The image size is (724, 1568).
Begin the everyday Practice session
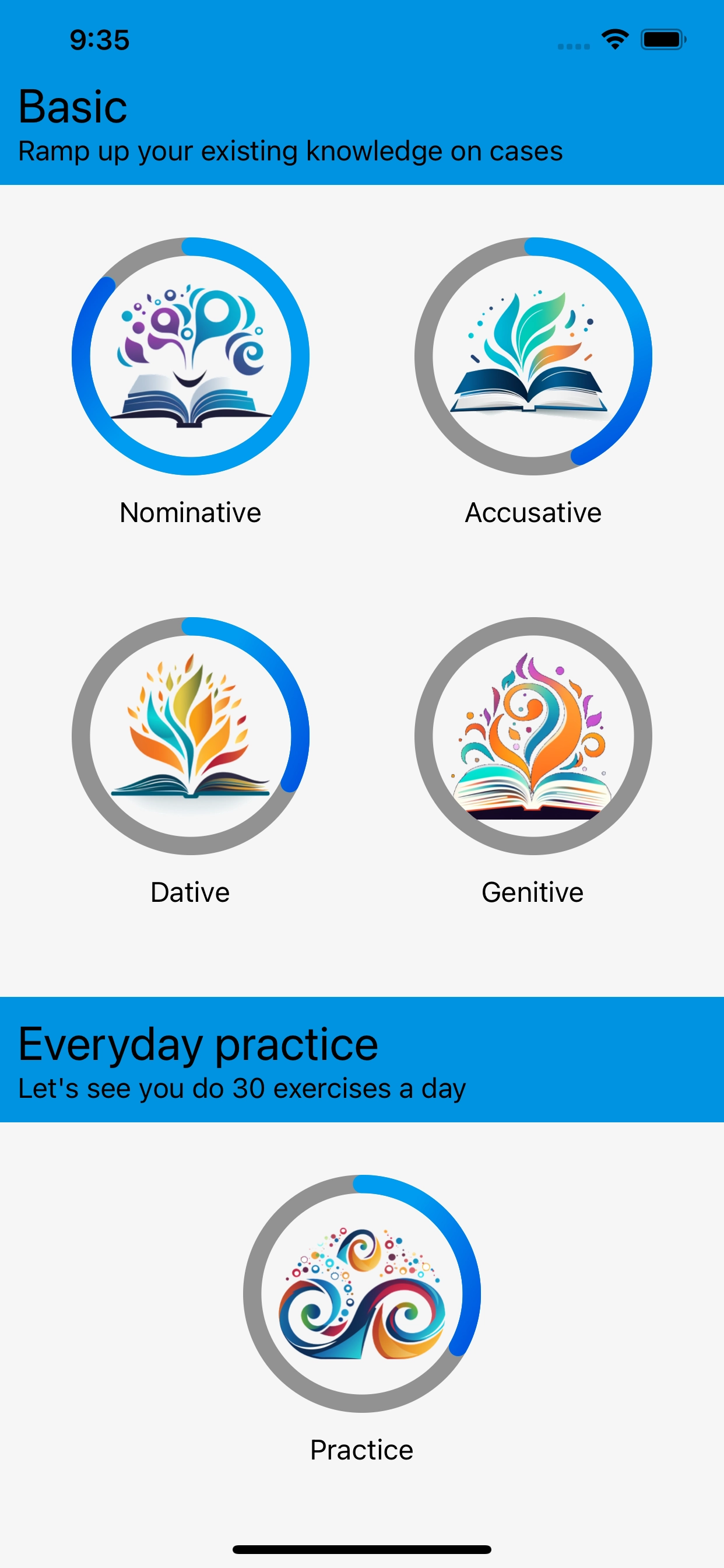point(361,1293)
